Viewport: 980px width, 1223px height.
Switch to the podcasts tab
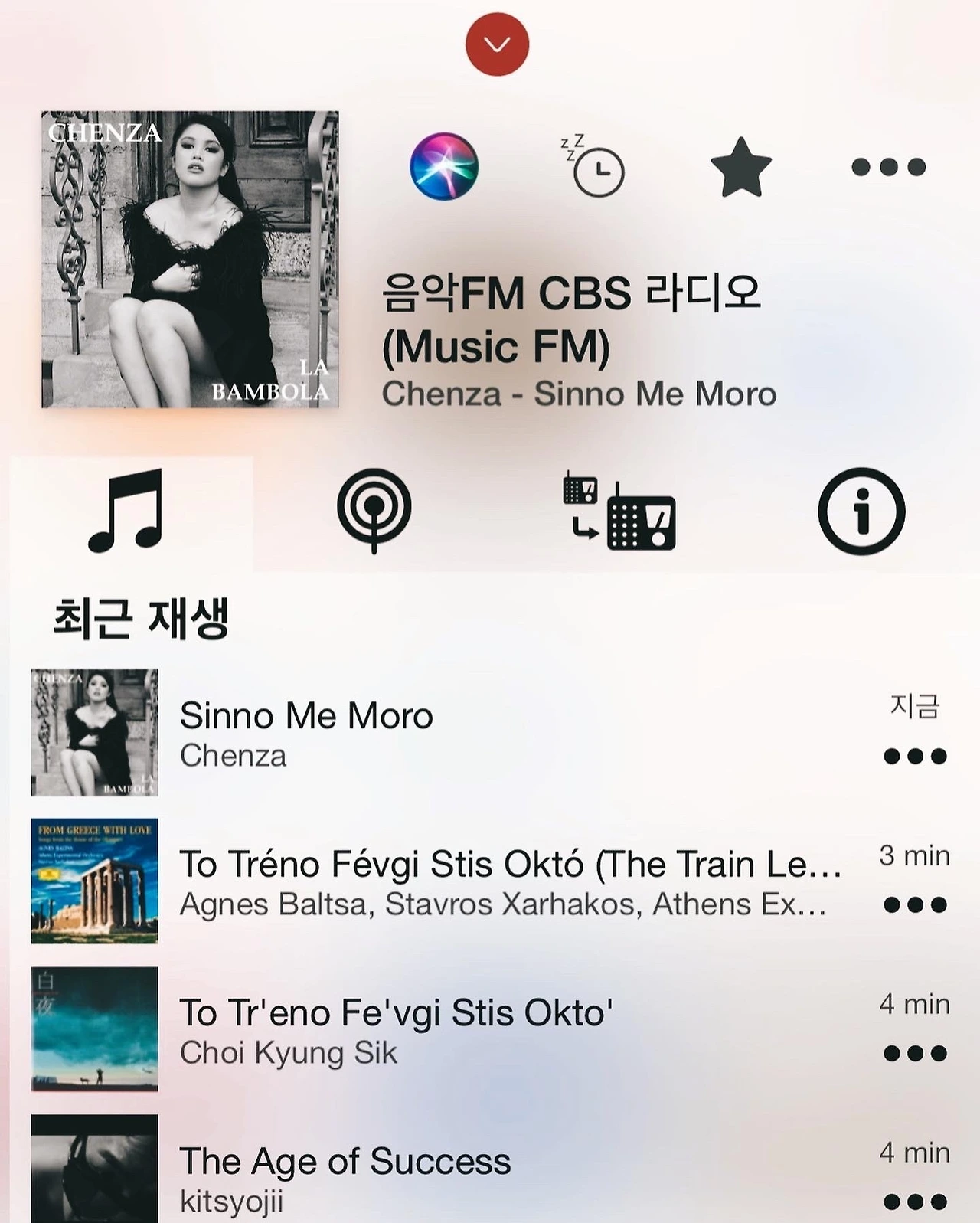click(x=374, y=511)
